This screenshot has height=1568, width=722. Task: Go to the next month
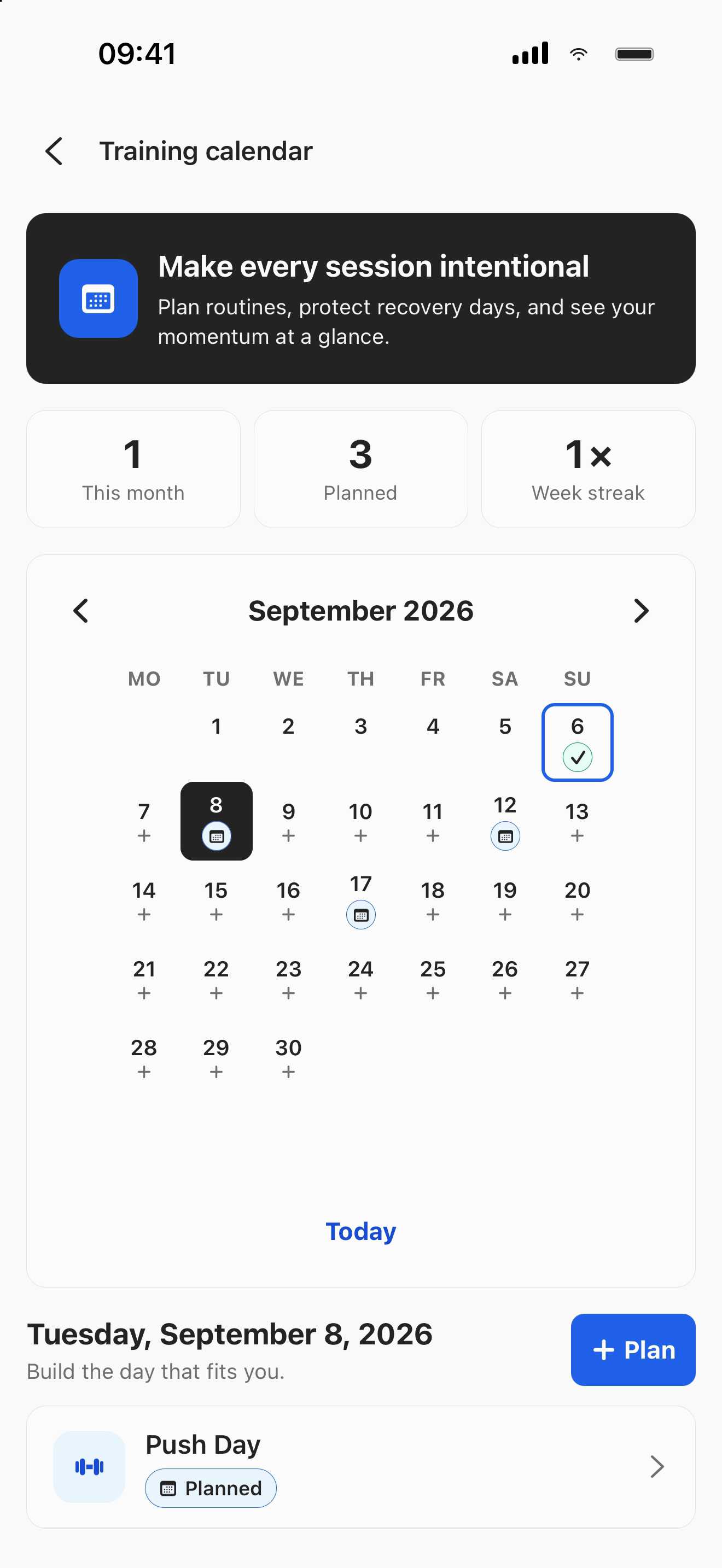click(x=641, y=611)
